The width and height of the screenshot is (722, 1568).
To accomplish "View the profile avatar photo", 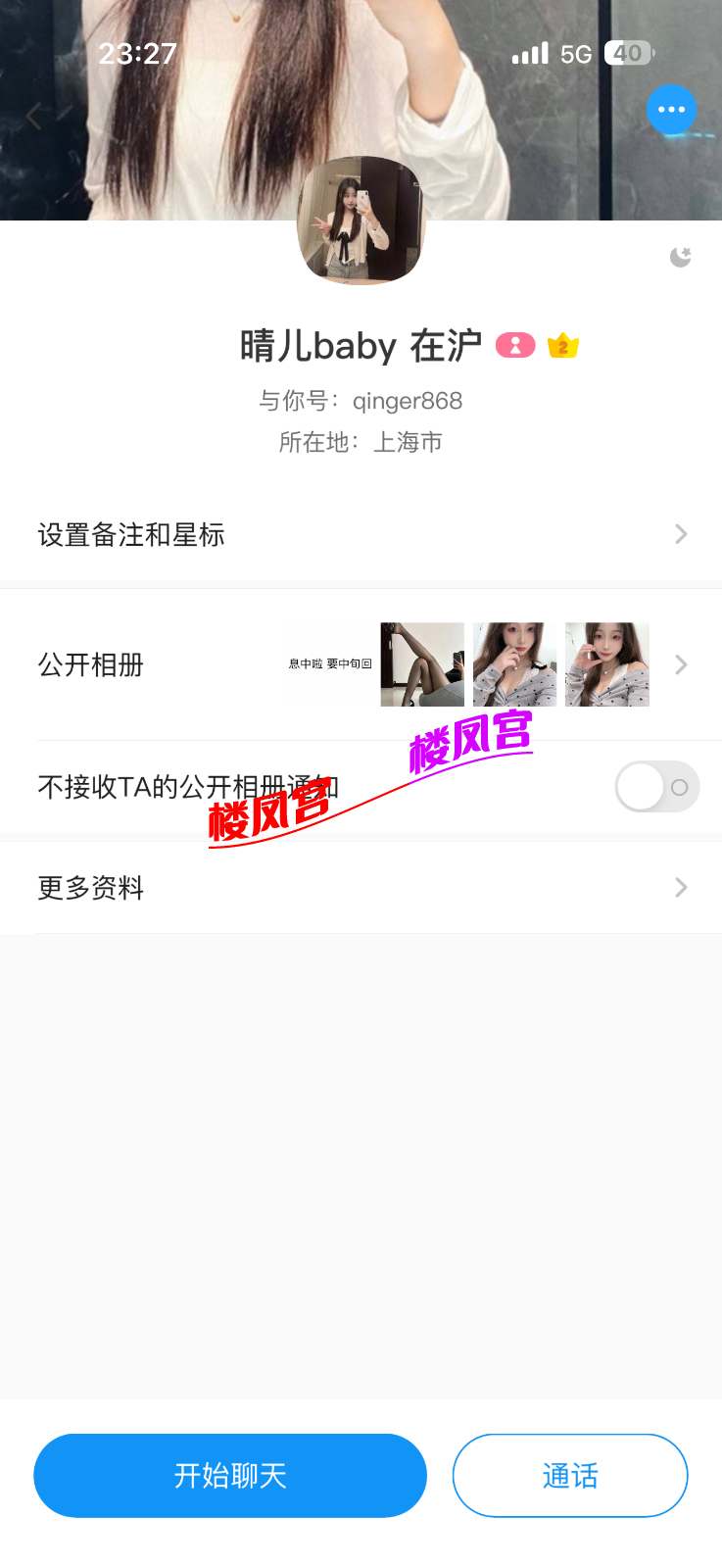I will coord(361,221).
